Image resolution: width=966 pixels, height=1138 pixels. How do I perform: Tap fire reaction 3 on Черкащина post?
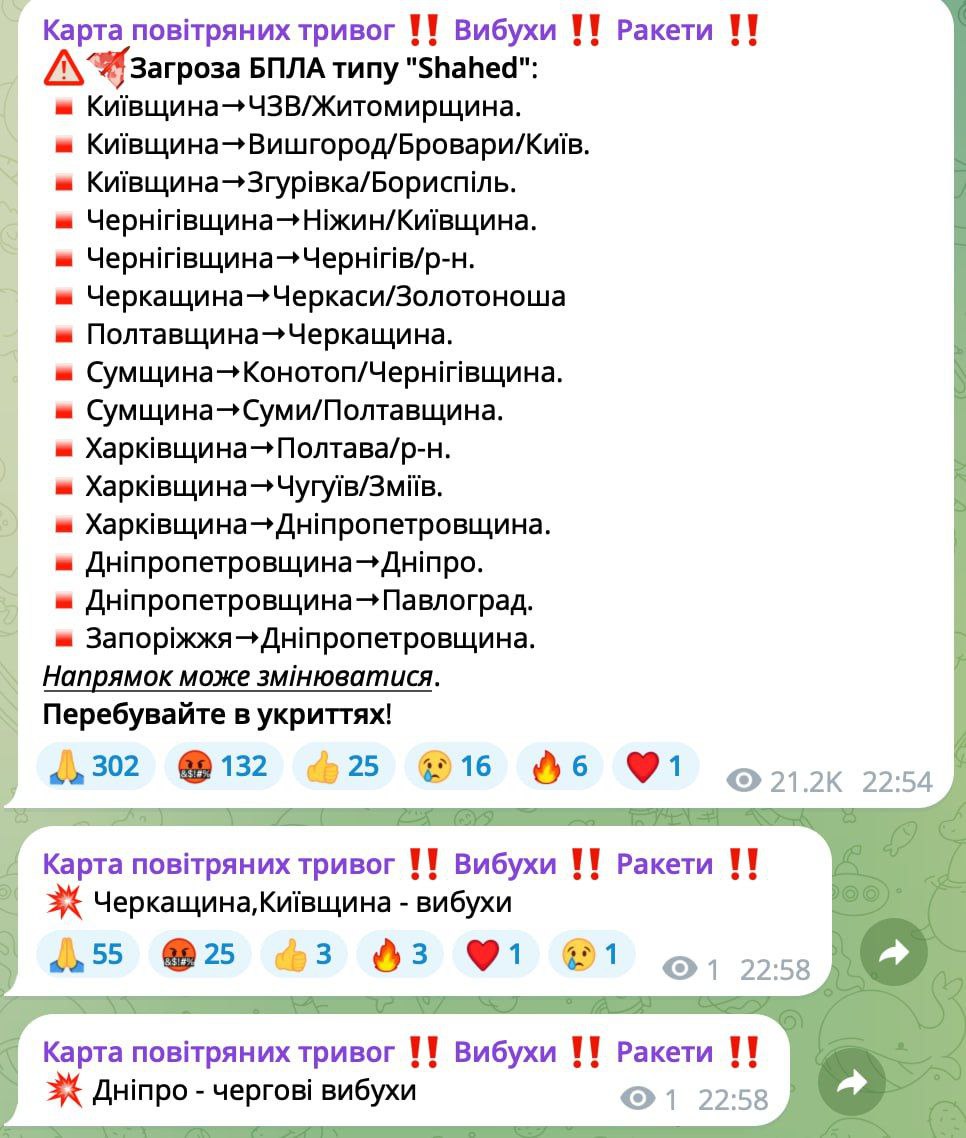399,954
